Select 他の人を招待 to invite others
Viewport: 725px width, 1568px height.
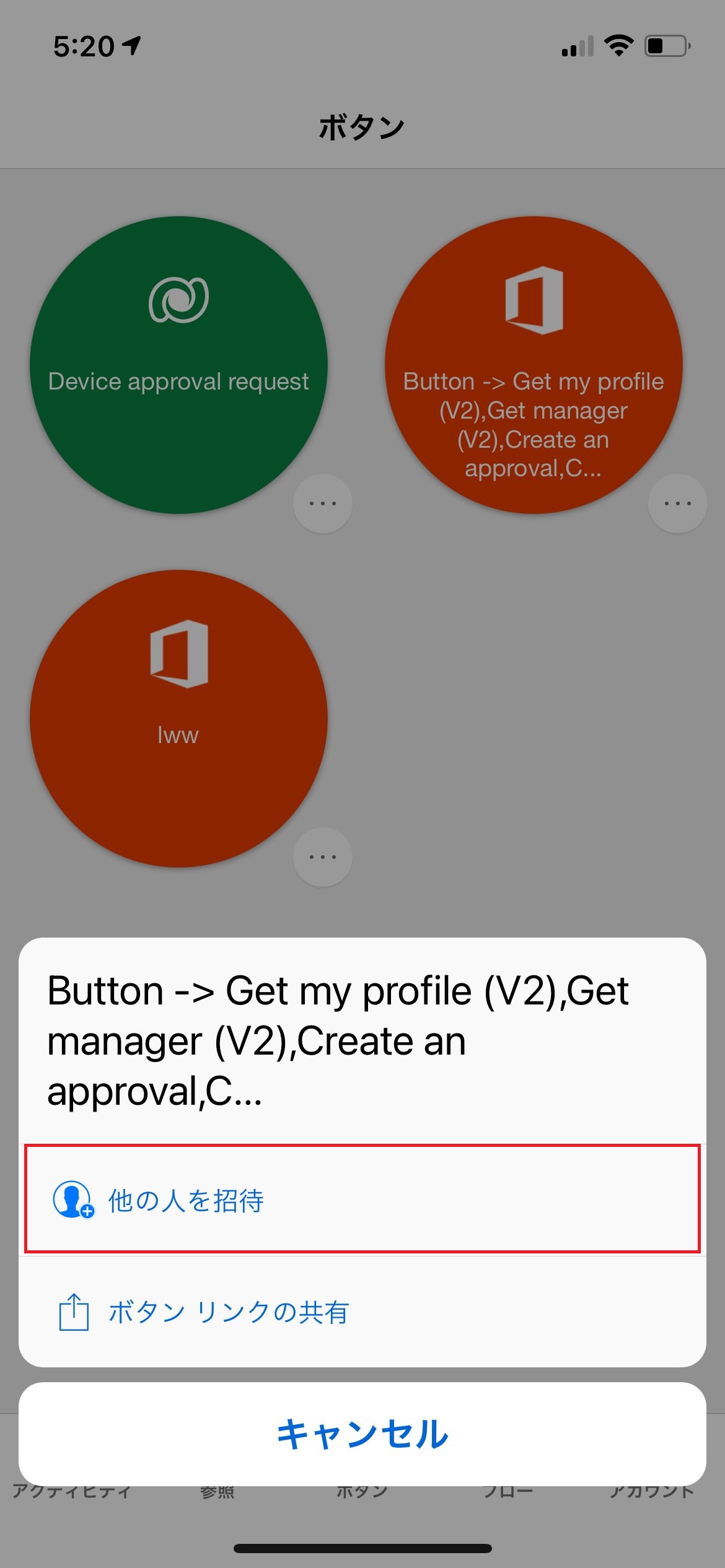pos(362,1199)
